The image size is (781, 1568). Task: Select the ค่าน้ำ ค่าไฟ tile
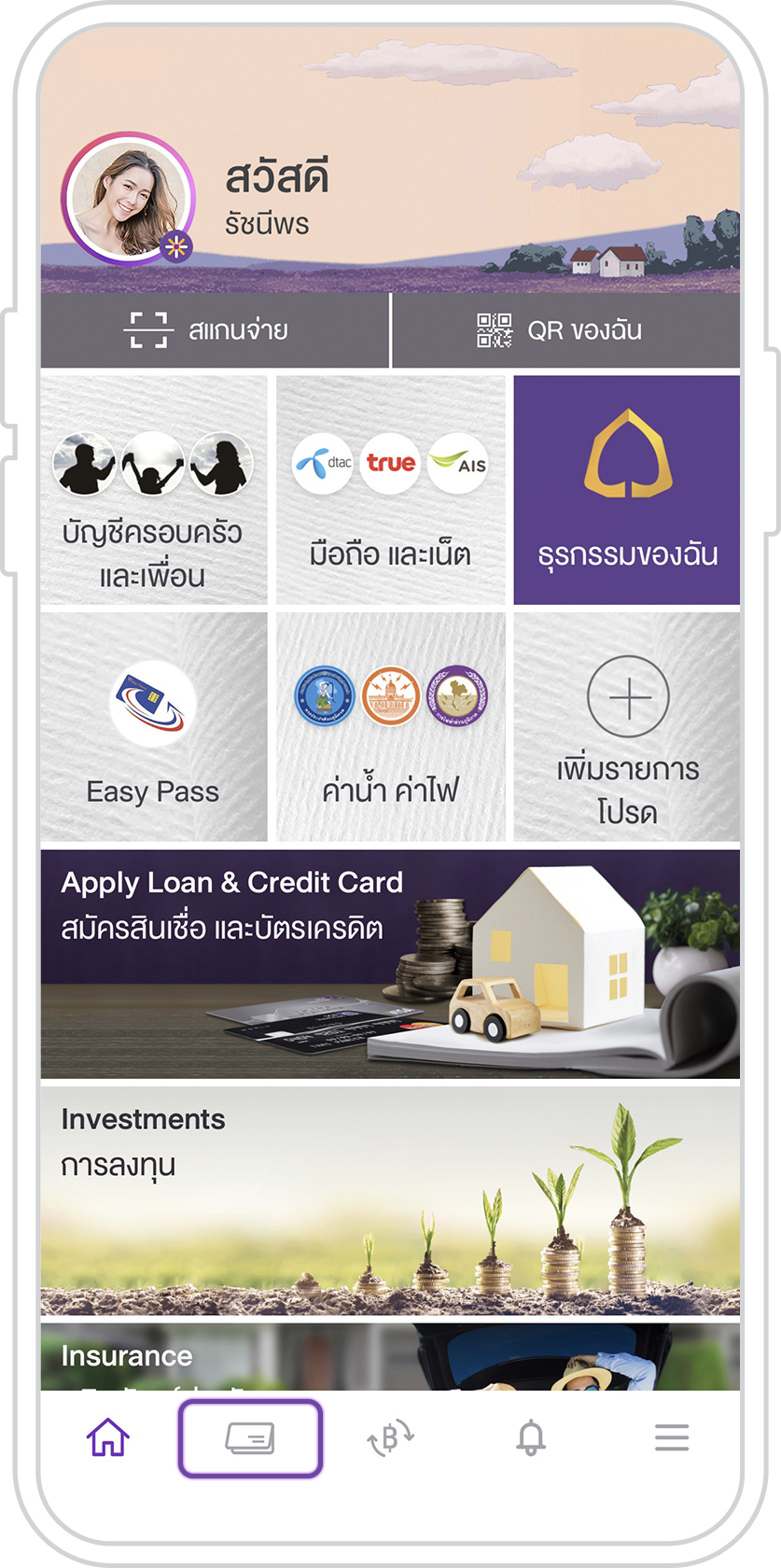point(390,727)
